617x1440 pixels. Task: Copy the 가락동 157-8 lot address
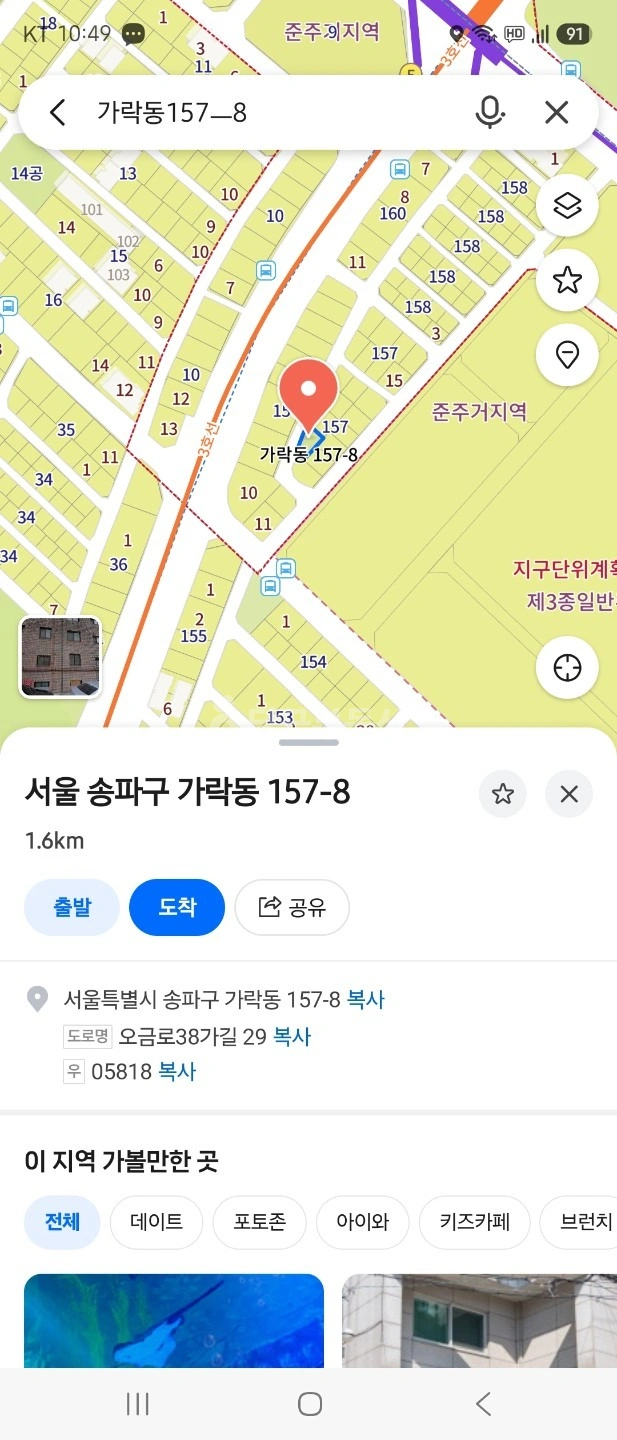click(x=366, y=999)
